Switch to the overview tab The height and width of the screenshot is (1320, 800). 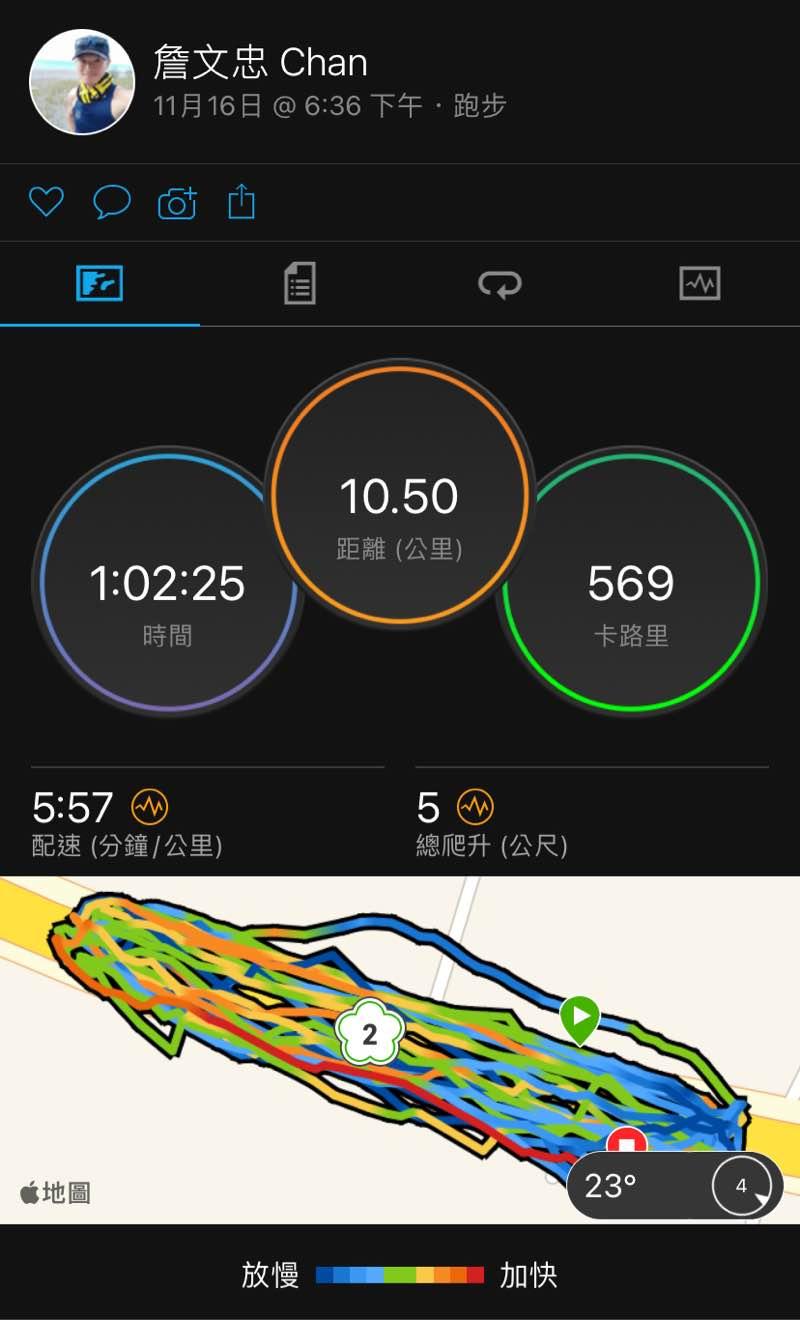(100, 284)
